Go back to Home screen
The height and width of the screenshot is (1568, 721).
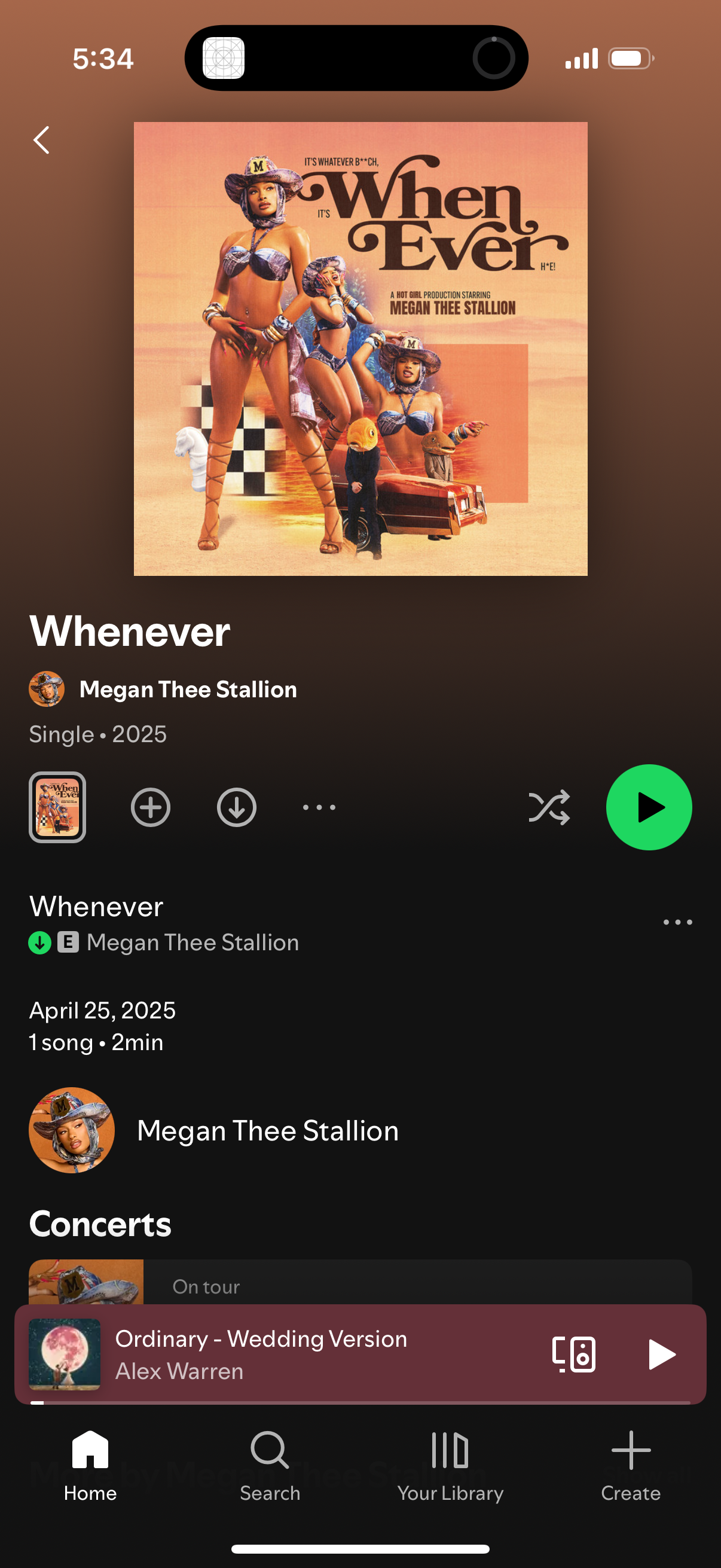tap(90, 1473)
